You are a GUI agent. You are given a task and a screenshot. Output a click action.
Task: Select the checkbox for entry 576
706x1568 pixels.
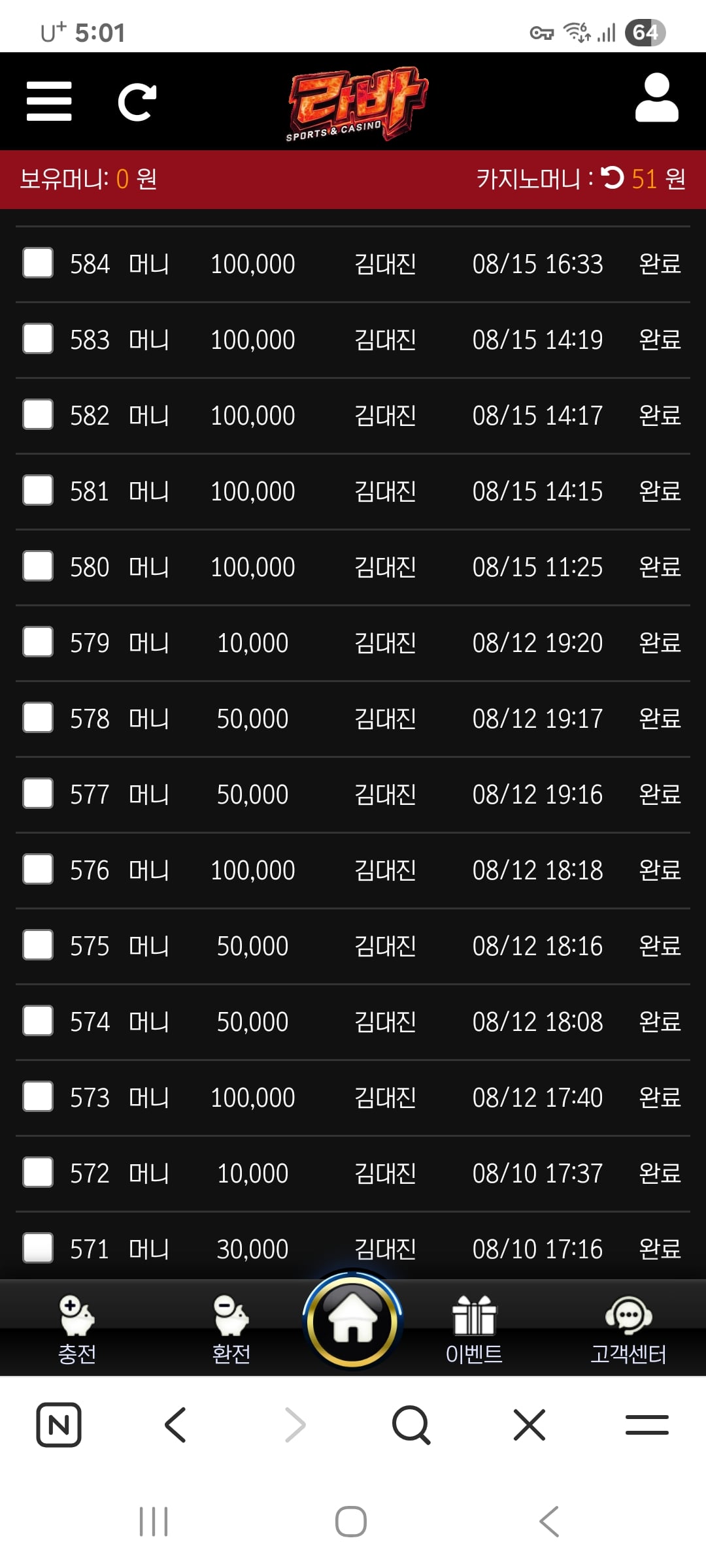click(x=38, y=870)
